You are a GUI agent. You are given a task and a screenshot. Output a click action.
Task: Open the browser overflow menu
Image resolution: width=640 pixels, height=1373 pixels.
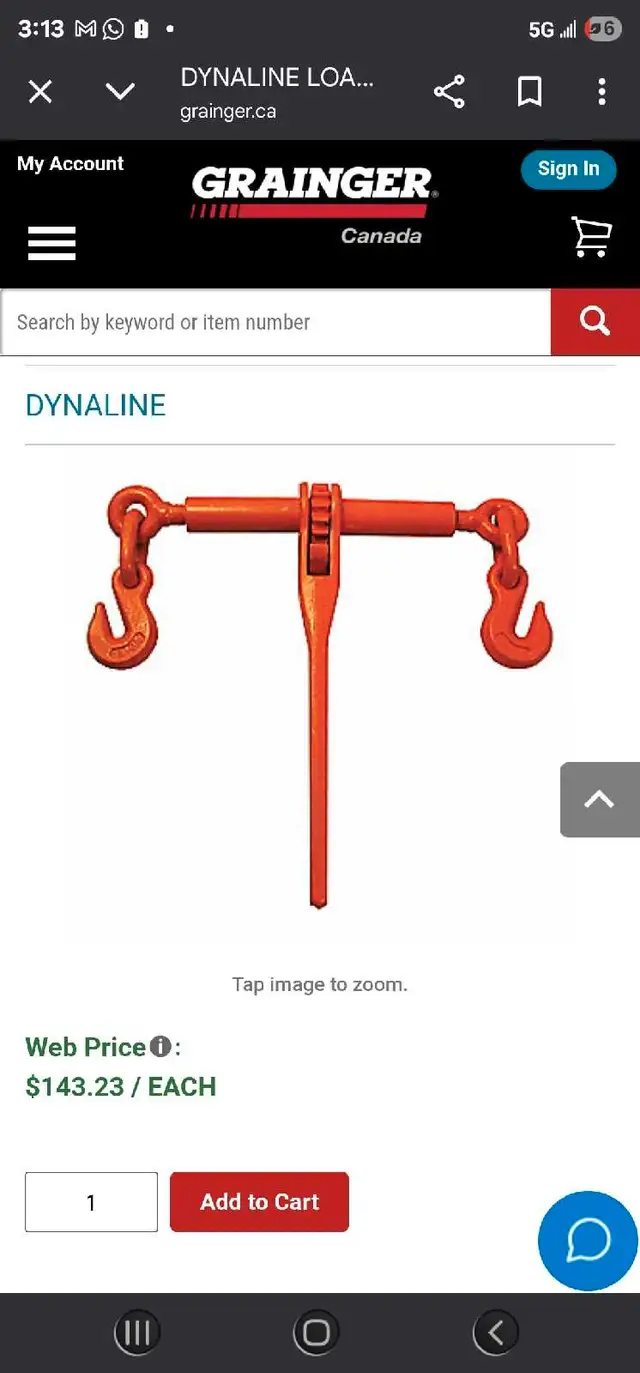601,93
